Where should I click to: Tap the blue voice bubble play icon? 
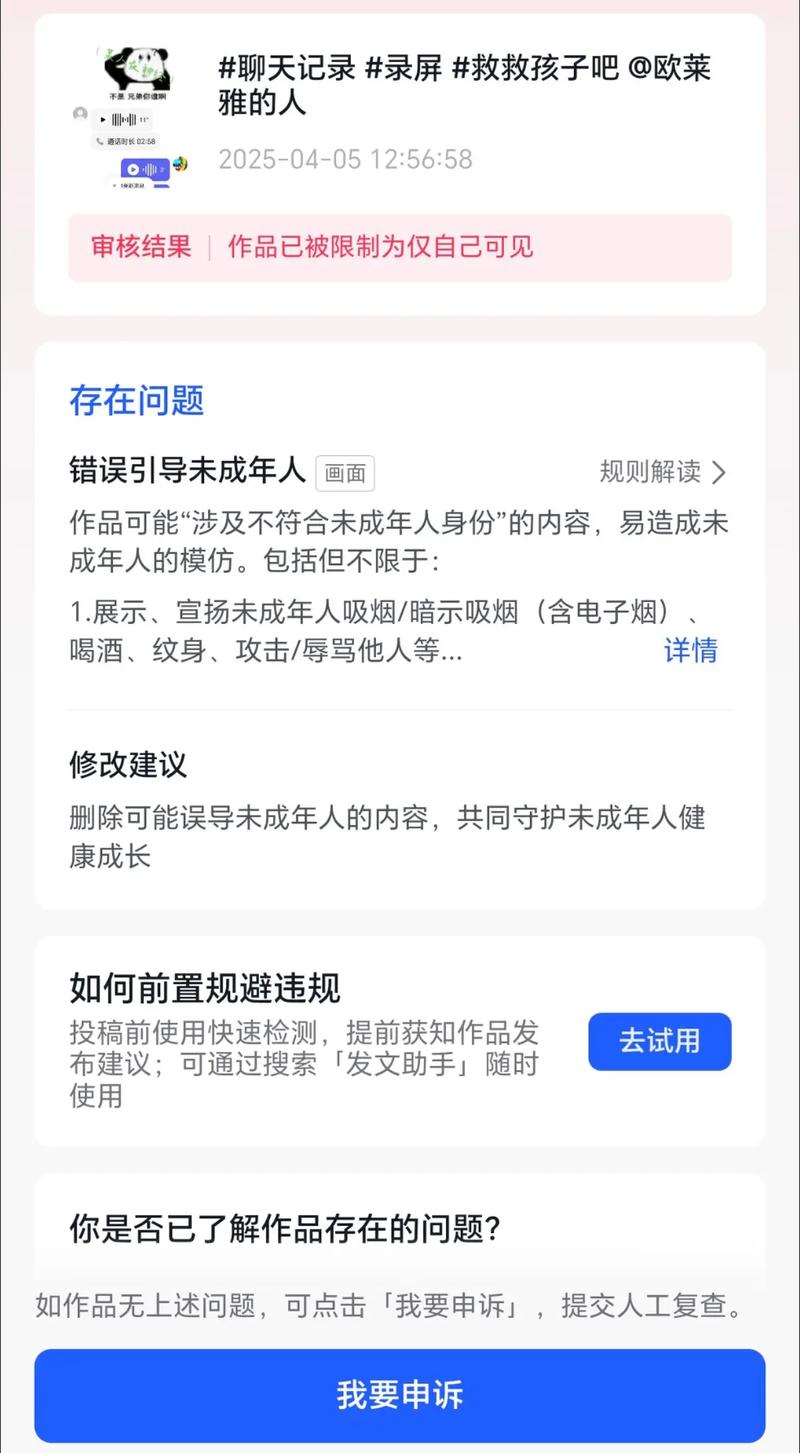pos(134,168)
